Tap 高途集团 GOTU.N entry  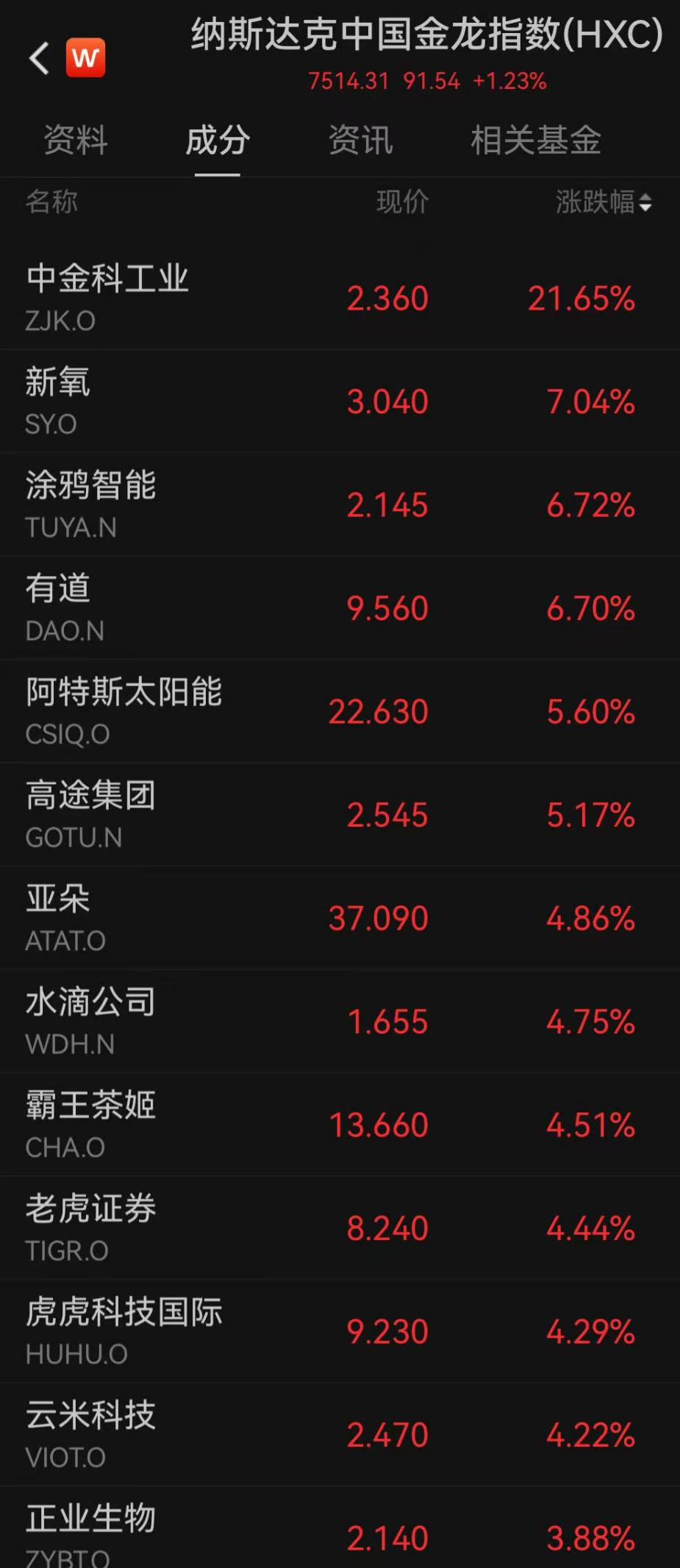coord(340,814)
